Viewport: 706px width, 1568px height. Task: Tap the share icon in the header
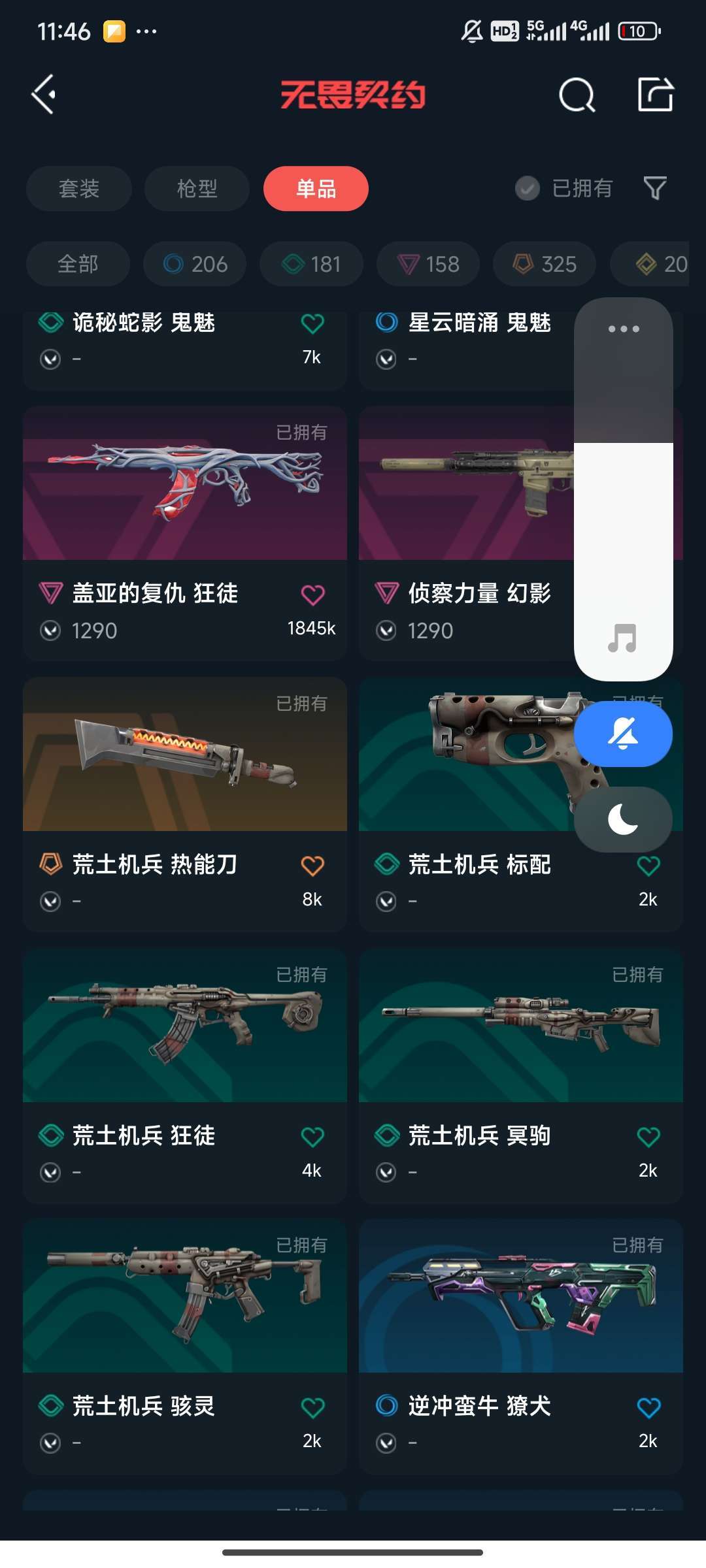tap(656, 95)
